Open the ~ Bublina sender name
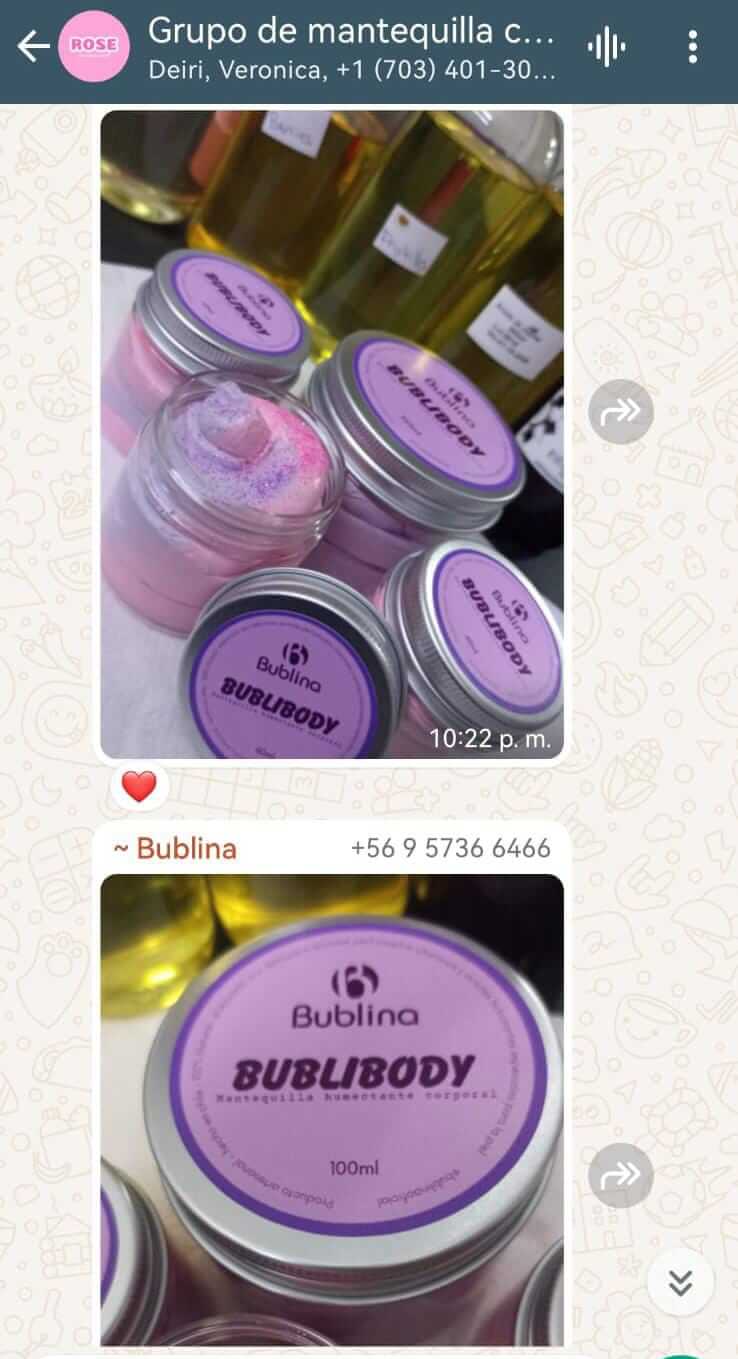The height and width of the screenshot is (1359, 738). (175, 848)
